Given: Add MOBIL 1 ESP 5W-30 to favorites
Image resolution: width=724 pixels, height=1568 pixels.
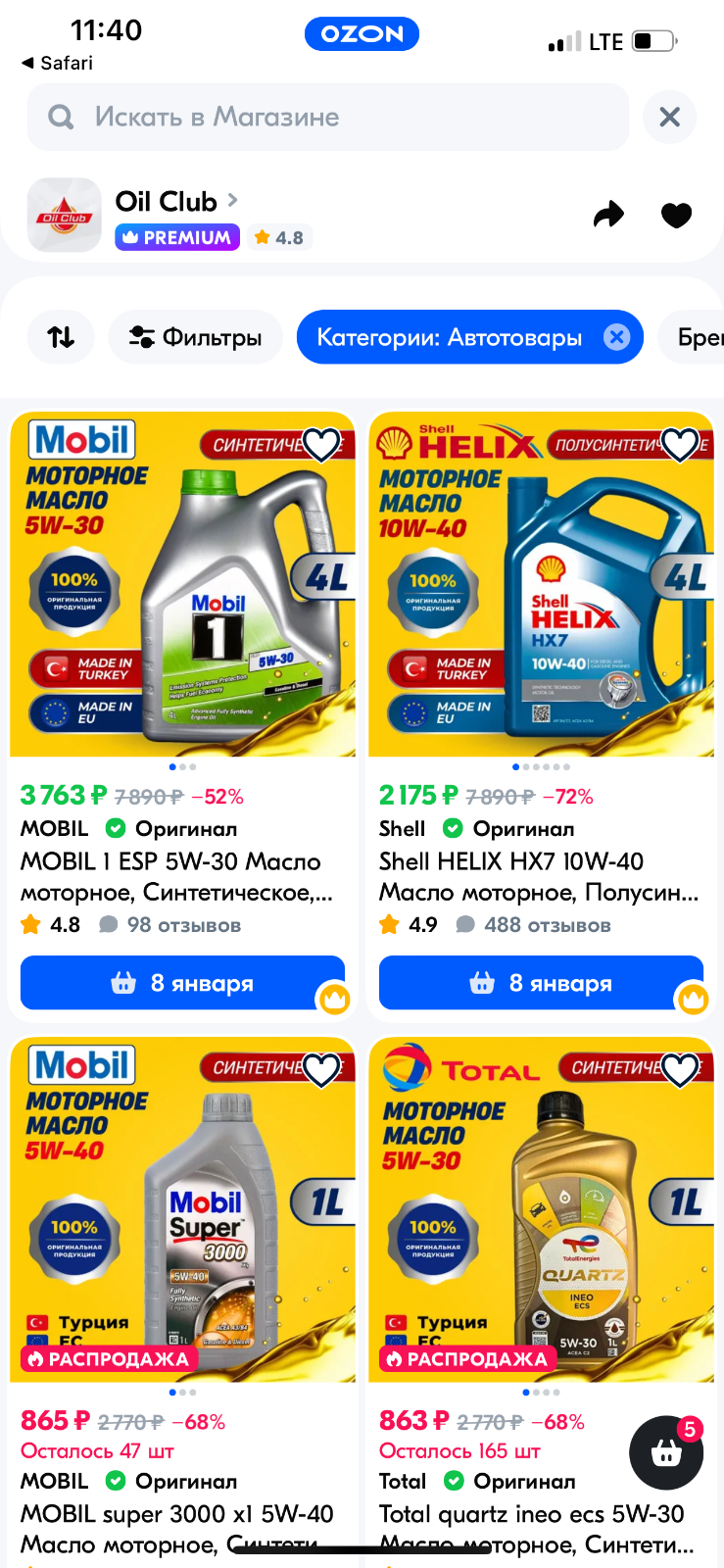Looking at the screenshot, I should click(x=321, y=444).
